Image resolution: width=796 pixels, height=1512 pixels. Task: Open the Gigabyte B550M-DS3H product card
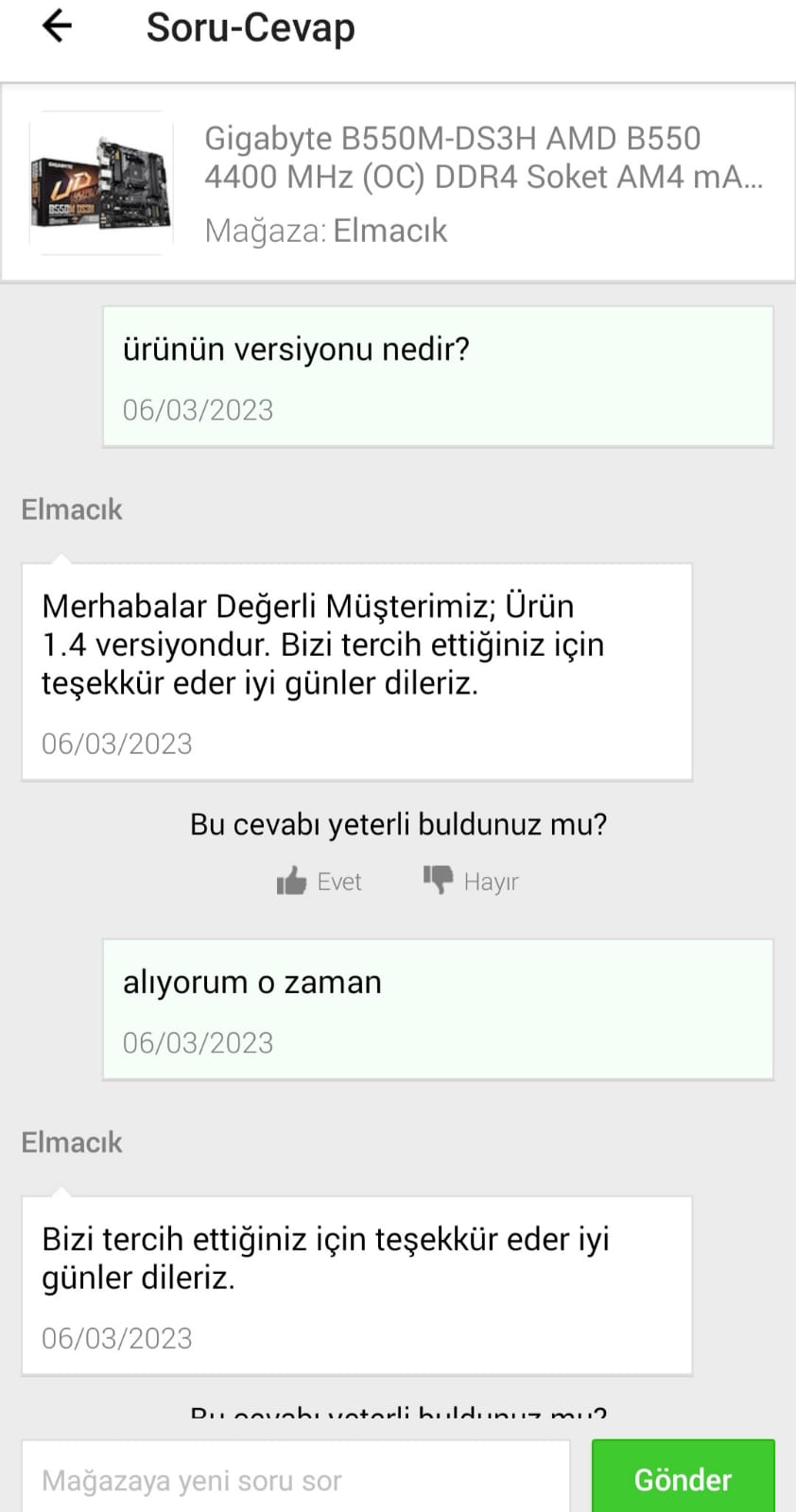pyautogui.click(x=397, y=182)
